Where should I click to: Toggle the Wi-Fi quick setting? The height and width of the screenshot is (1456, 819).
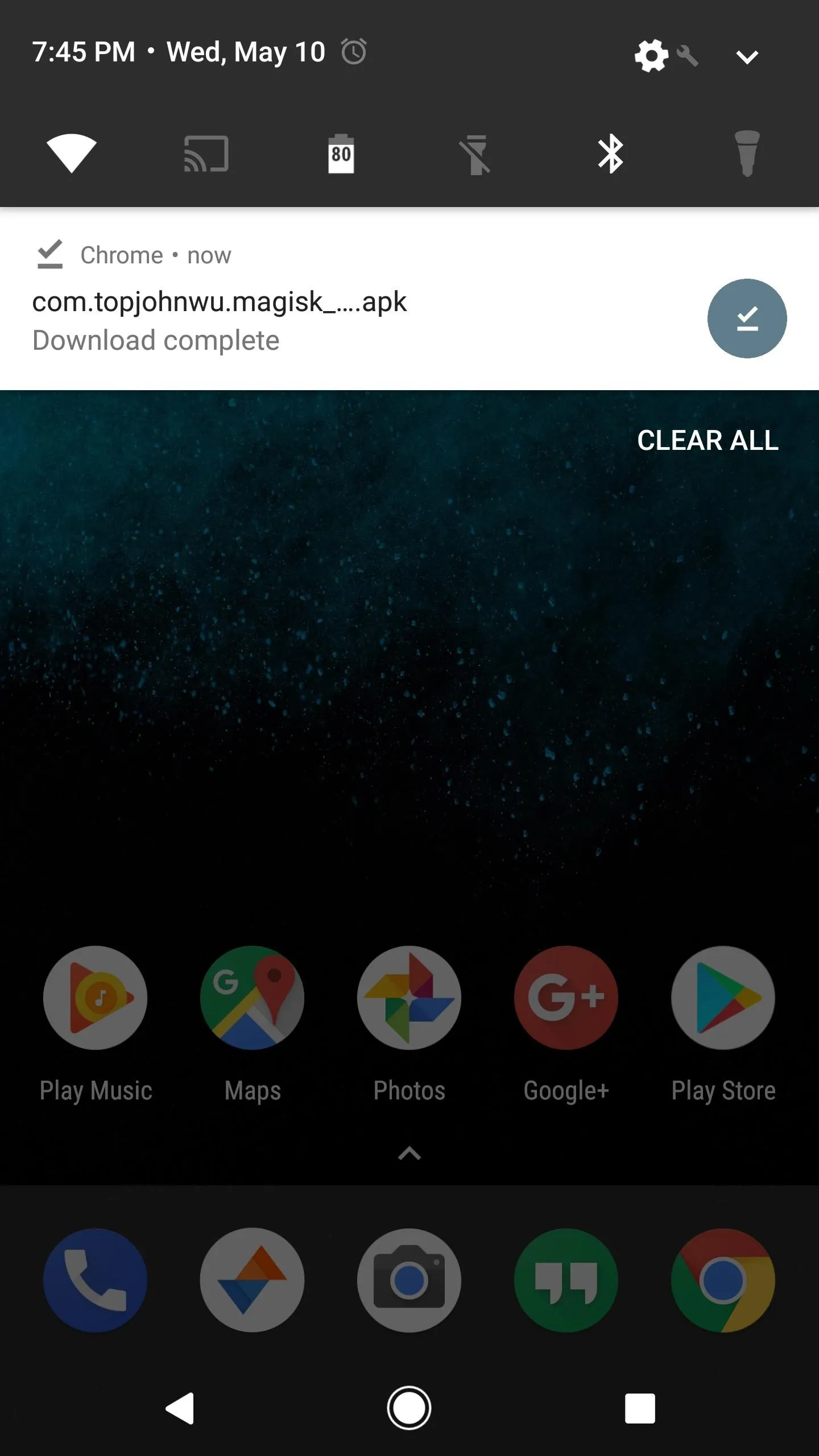point(72,153)
